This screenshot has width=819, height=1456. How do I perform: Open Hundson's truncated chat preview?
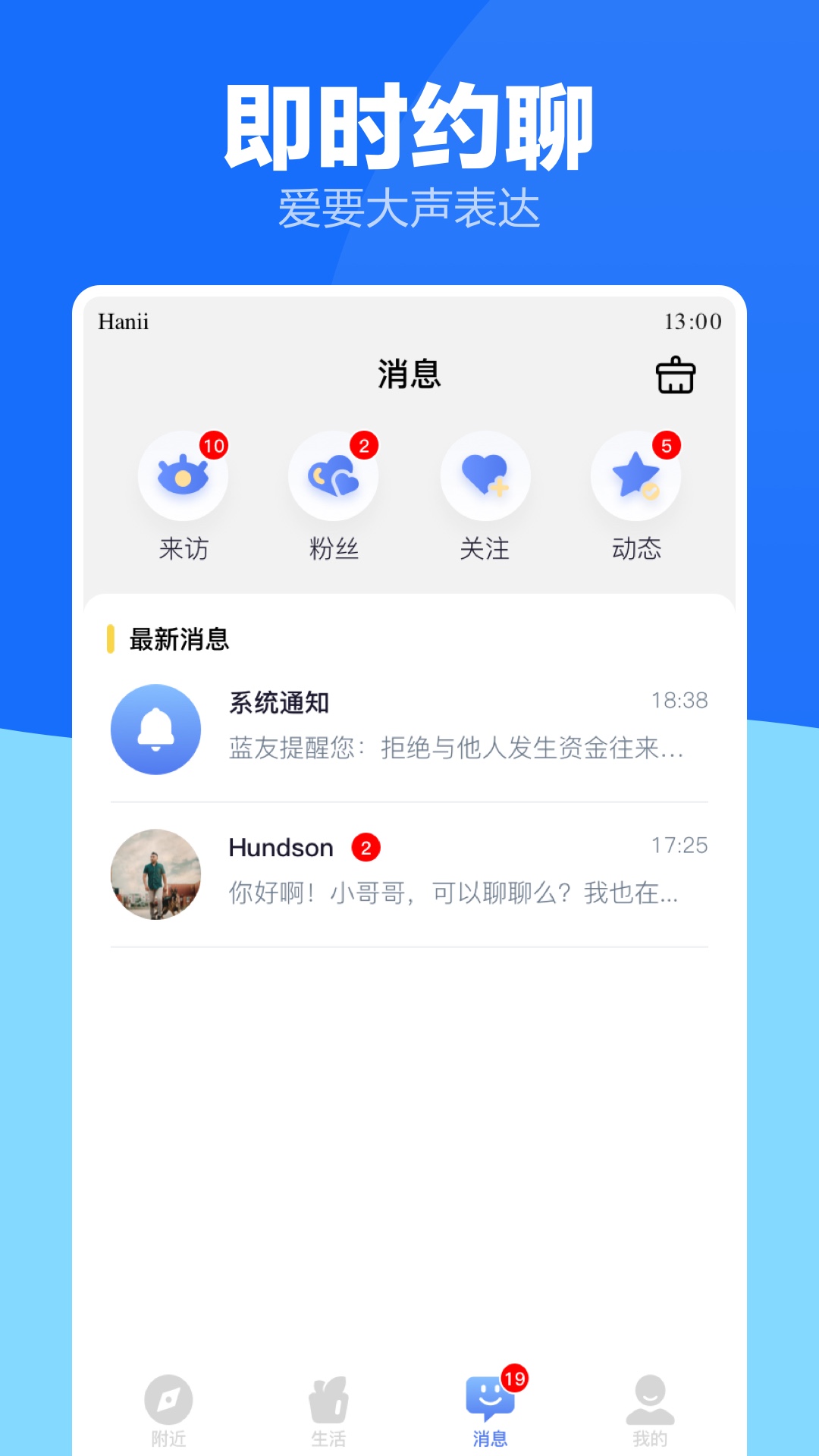click(455, 895)
